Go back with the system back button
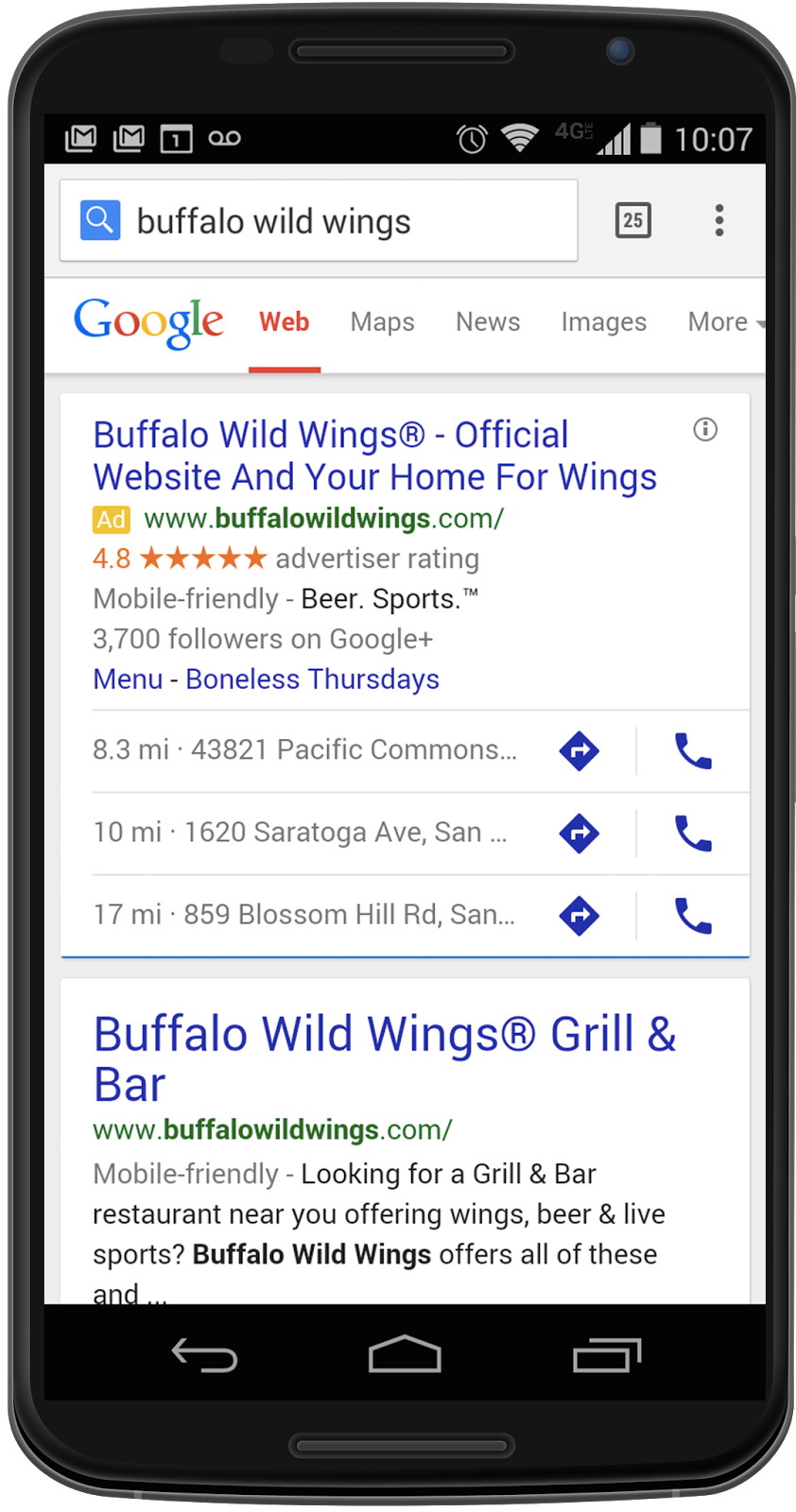This screenshot has width=796, height=1512. [203, 1355]
